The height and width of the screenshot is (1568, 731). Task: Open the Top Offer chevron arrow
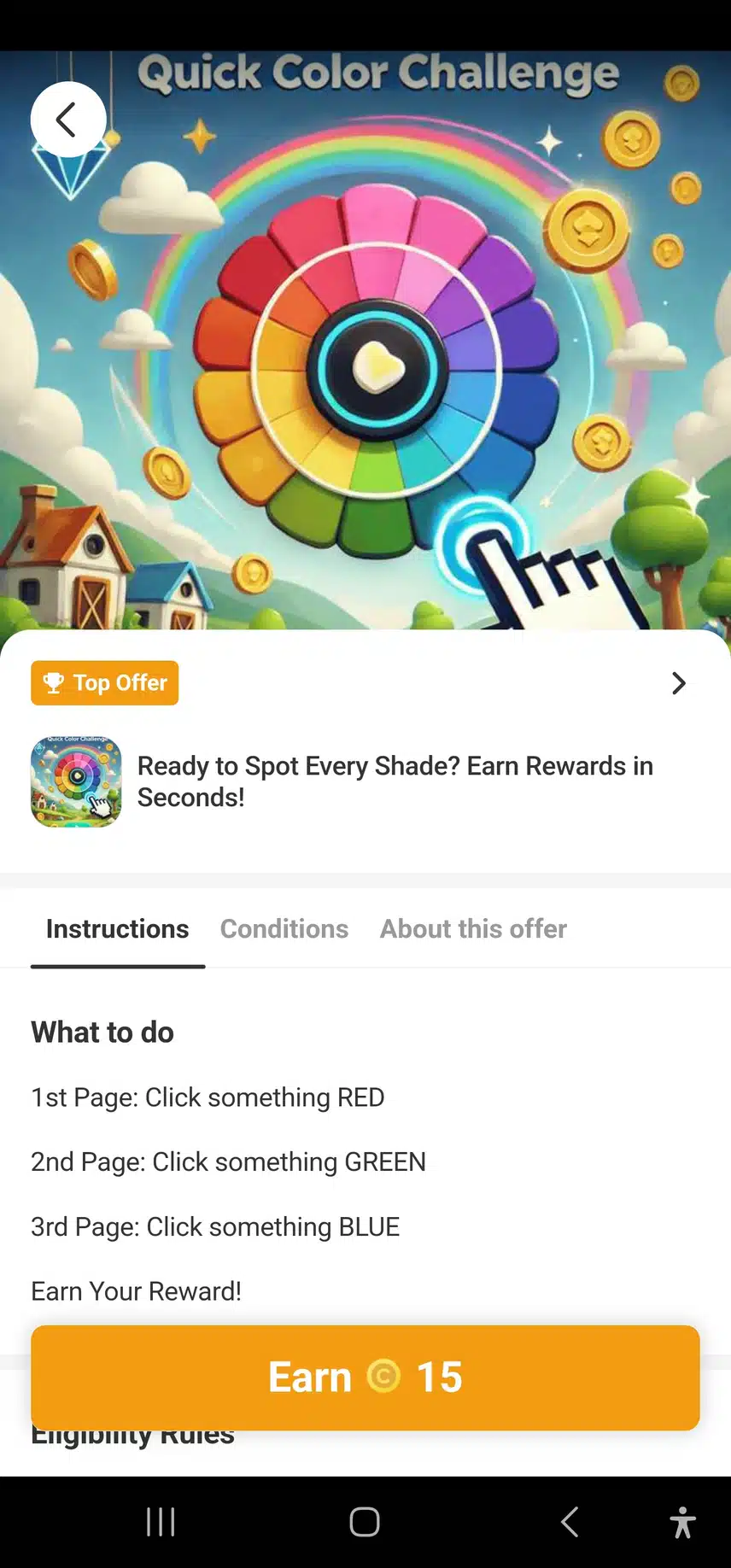(678, 683)
